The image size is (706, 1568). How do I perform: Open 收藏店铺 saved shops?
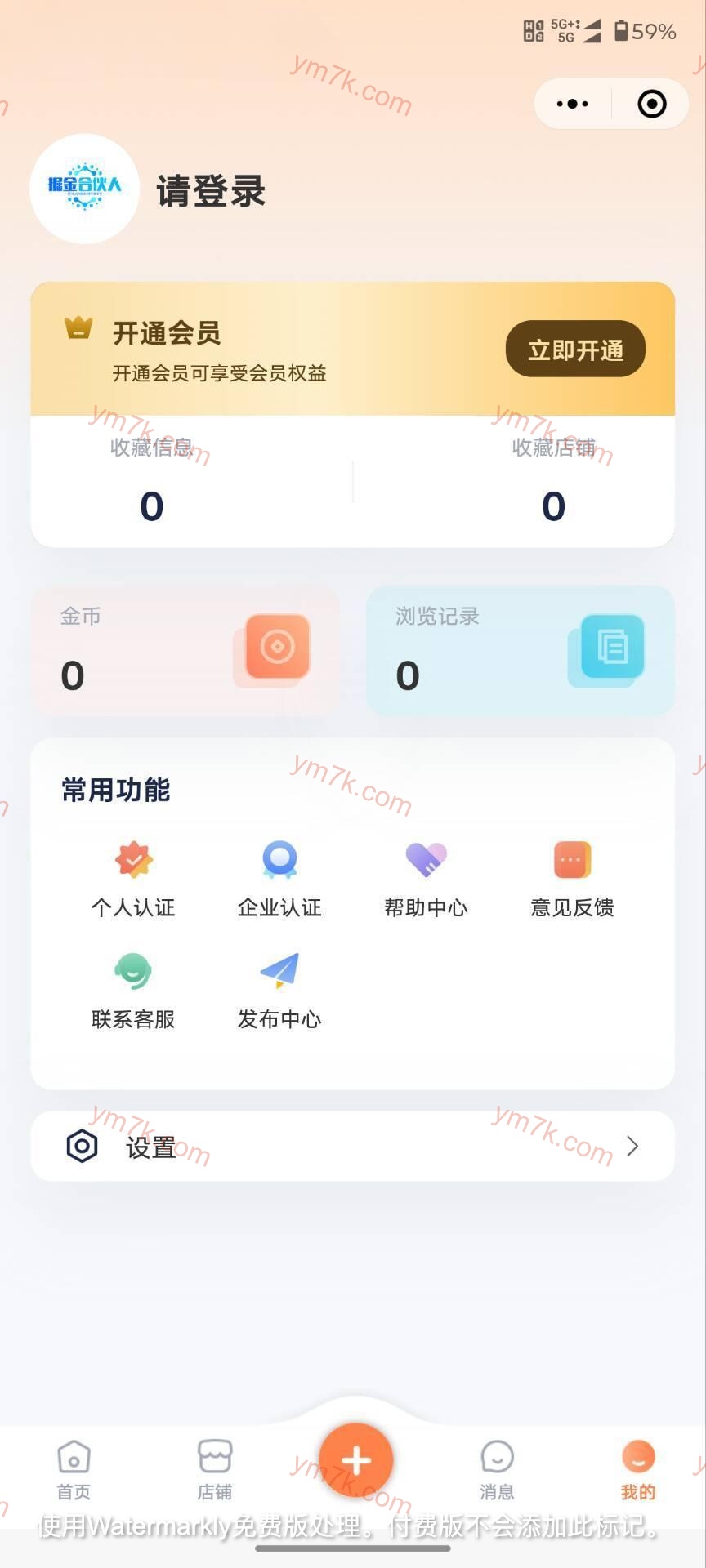pos(553,482)
